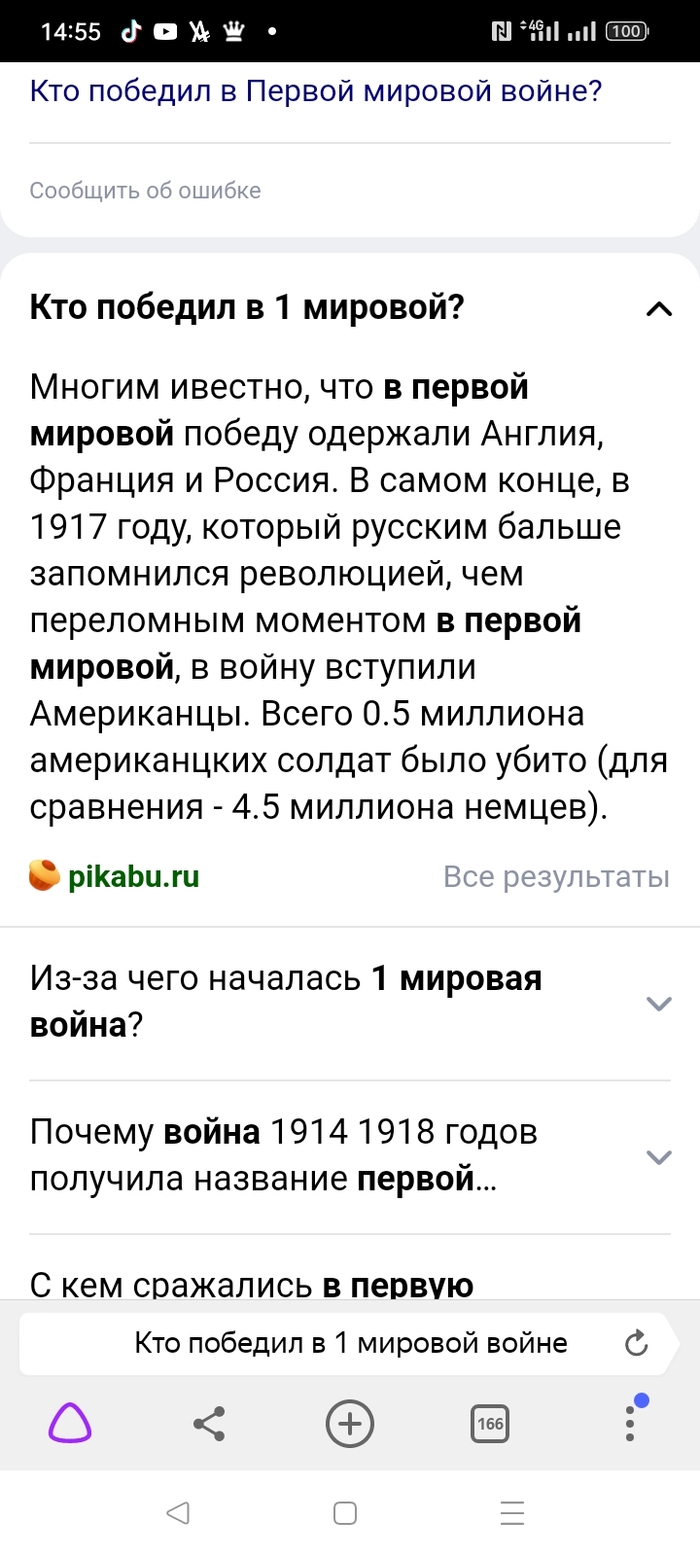Open a new tab with plus button
The width and height of the screenshot is (700, 1556).
[350, 1422]
